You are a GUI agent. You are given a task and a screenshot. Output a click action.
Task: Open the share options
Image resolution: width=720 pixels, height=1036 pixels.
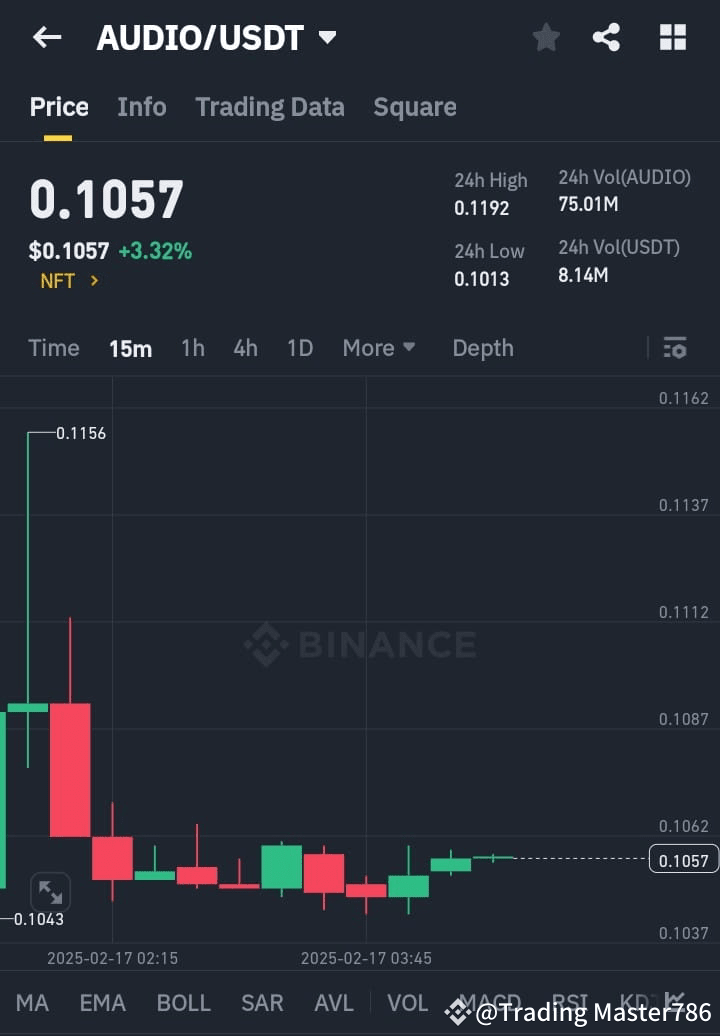607,36
